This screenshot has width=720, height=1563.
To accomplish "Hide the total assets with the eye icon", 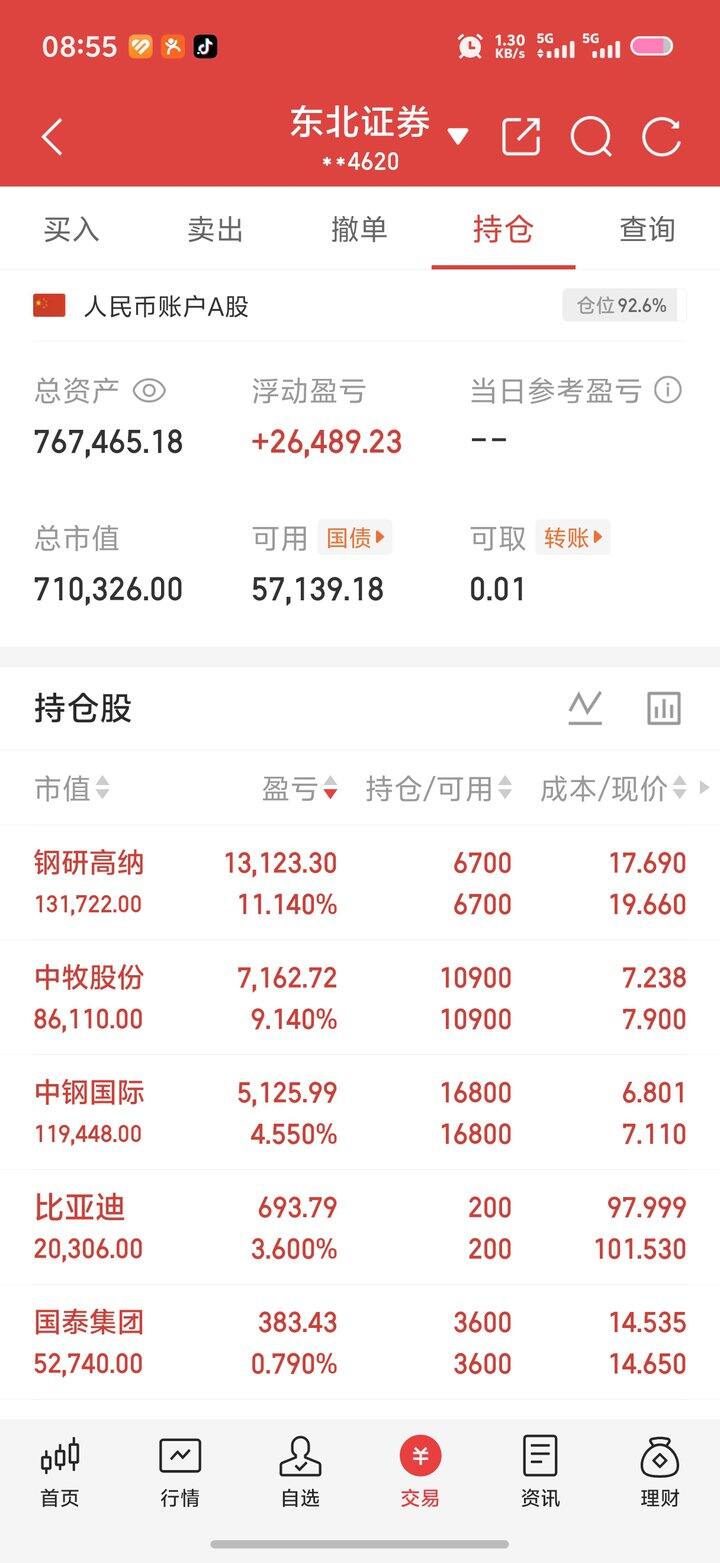I will tap(149, 390).
